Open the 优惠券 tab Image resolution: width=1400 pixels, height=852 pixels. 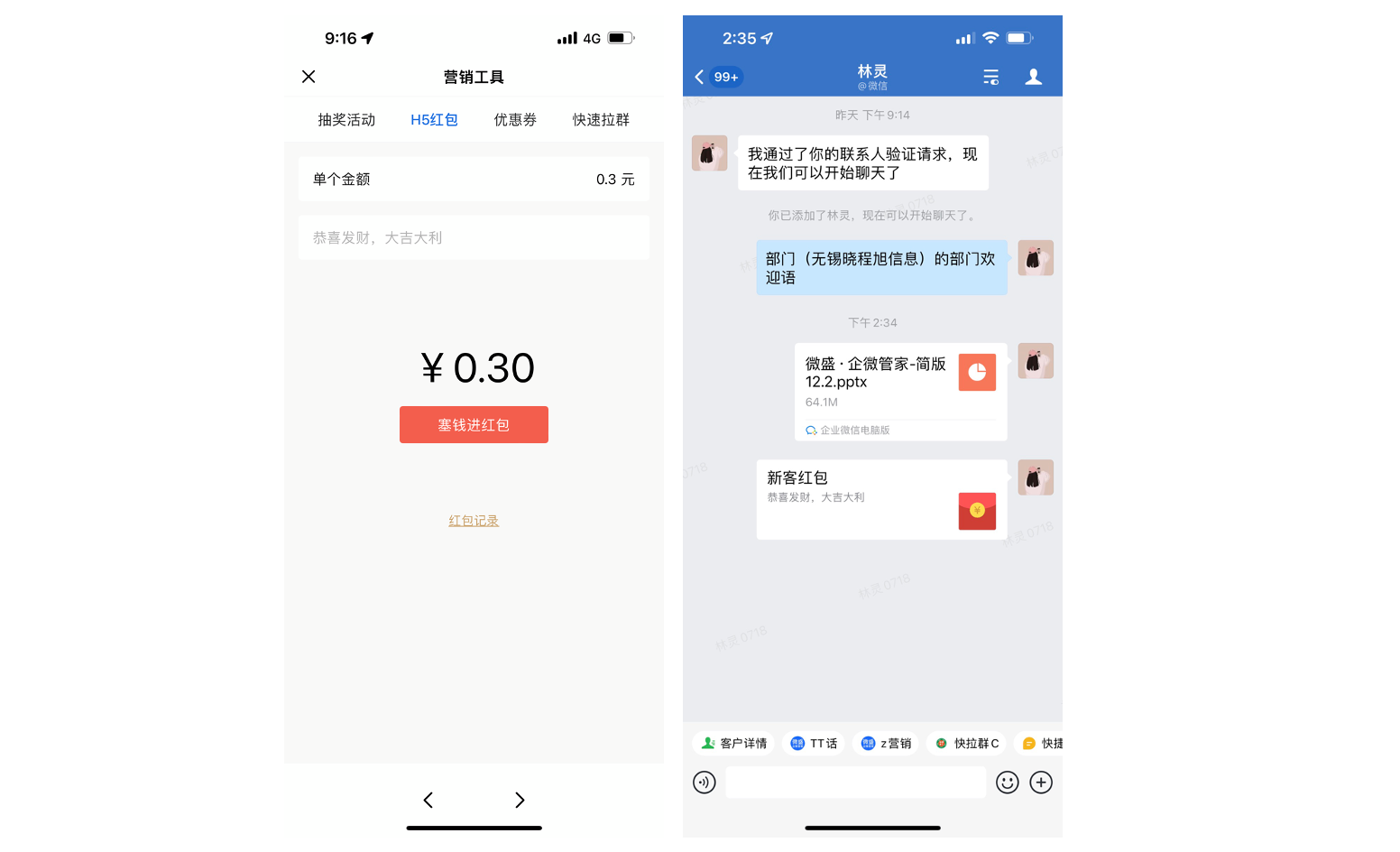pos(515,120)
